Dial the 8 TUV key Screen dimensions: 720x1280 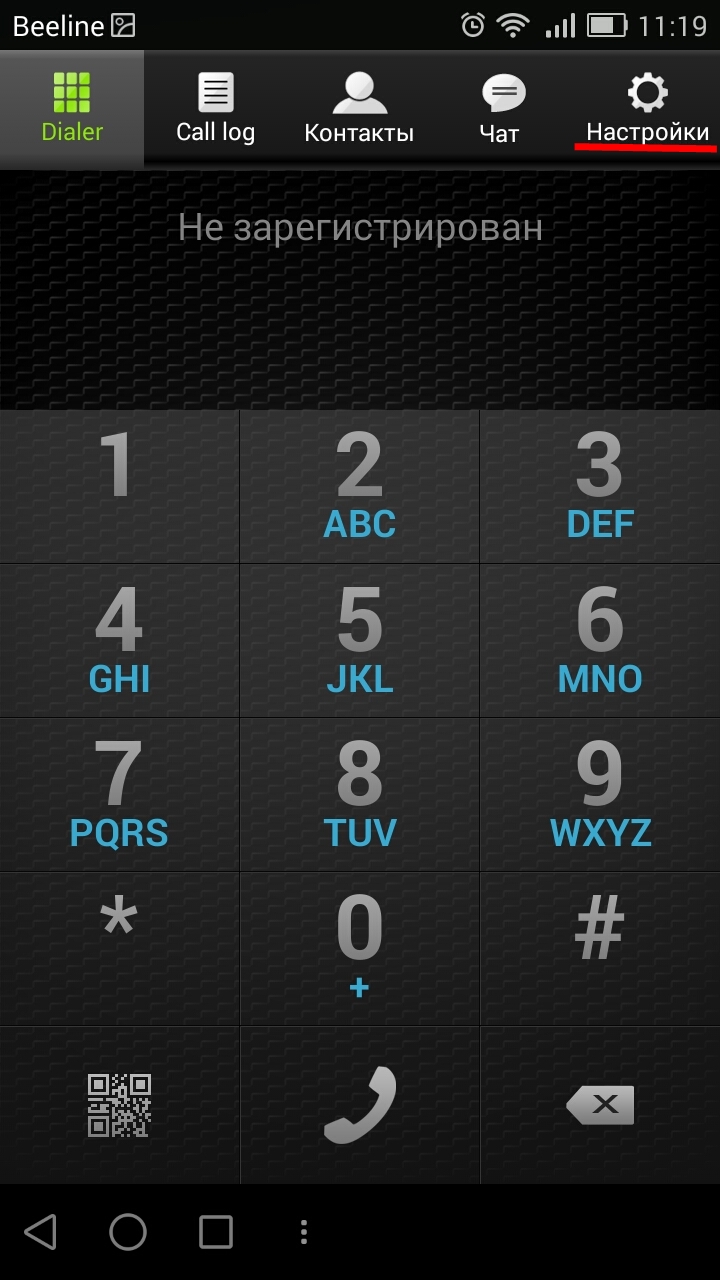[x=359, y=794]
